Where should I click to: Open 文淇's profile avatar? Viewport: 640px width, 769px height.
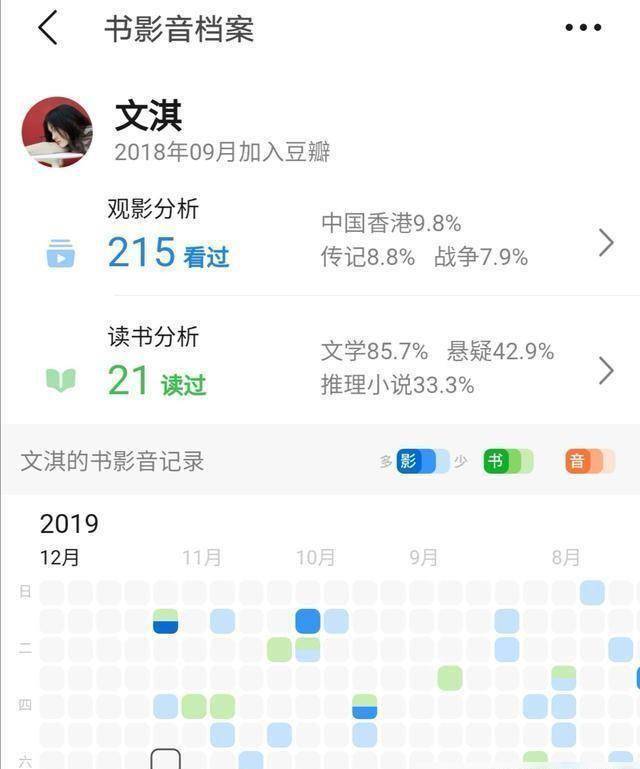pyautogui.click(x=57, y=132)
